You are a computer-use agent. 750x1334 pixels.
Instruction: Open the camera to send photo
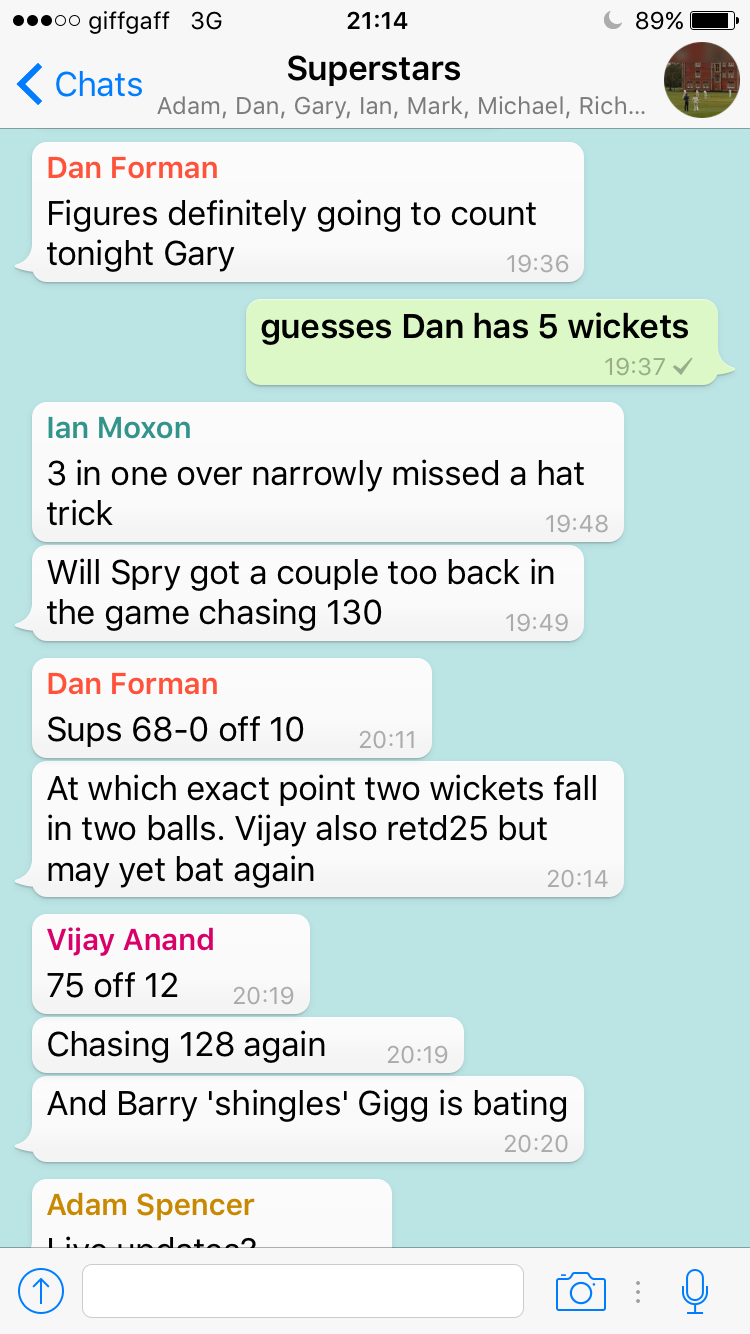click(581, 1291)
